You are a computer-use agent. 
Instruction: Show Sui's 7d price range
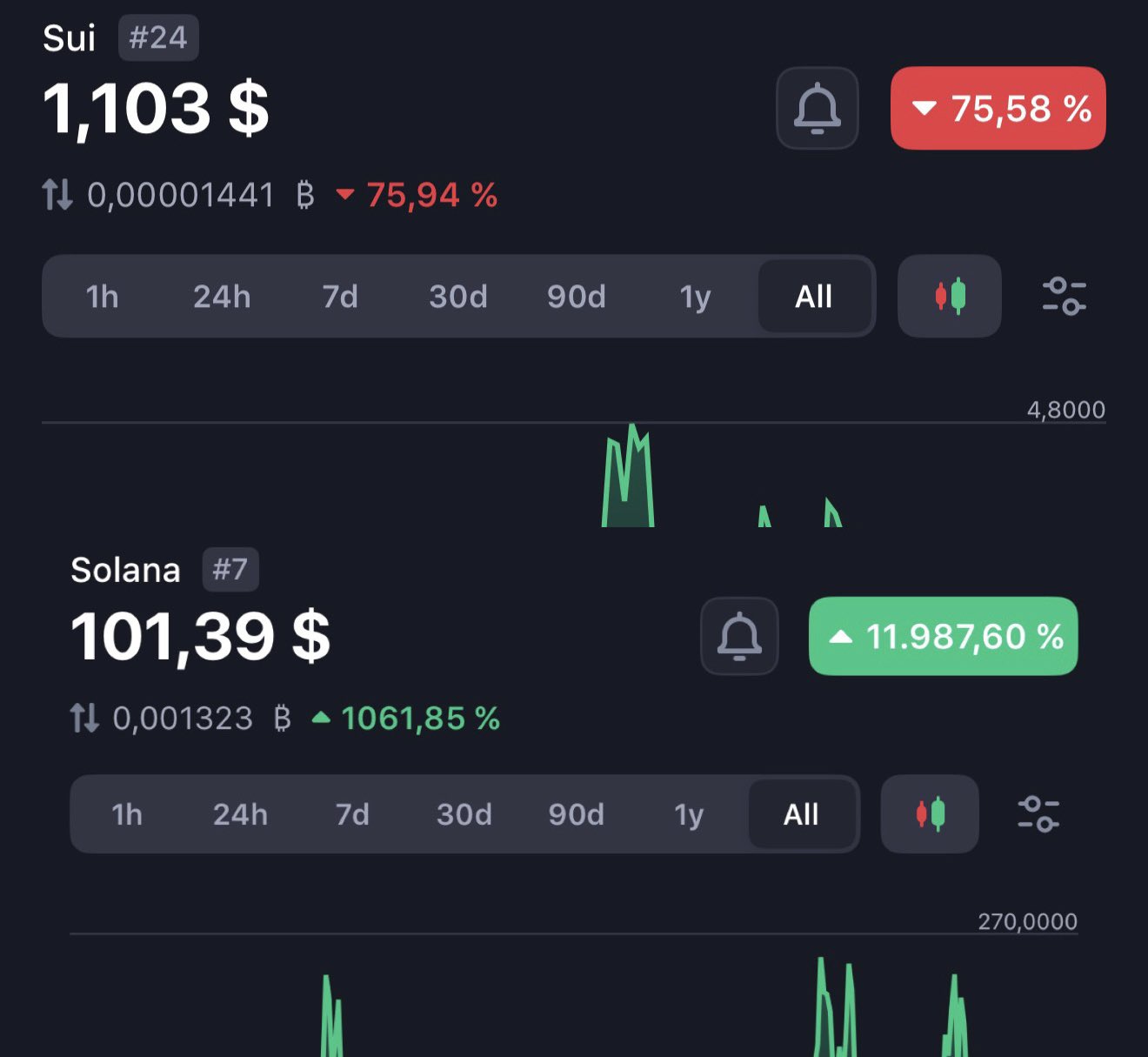point(340,297)
